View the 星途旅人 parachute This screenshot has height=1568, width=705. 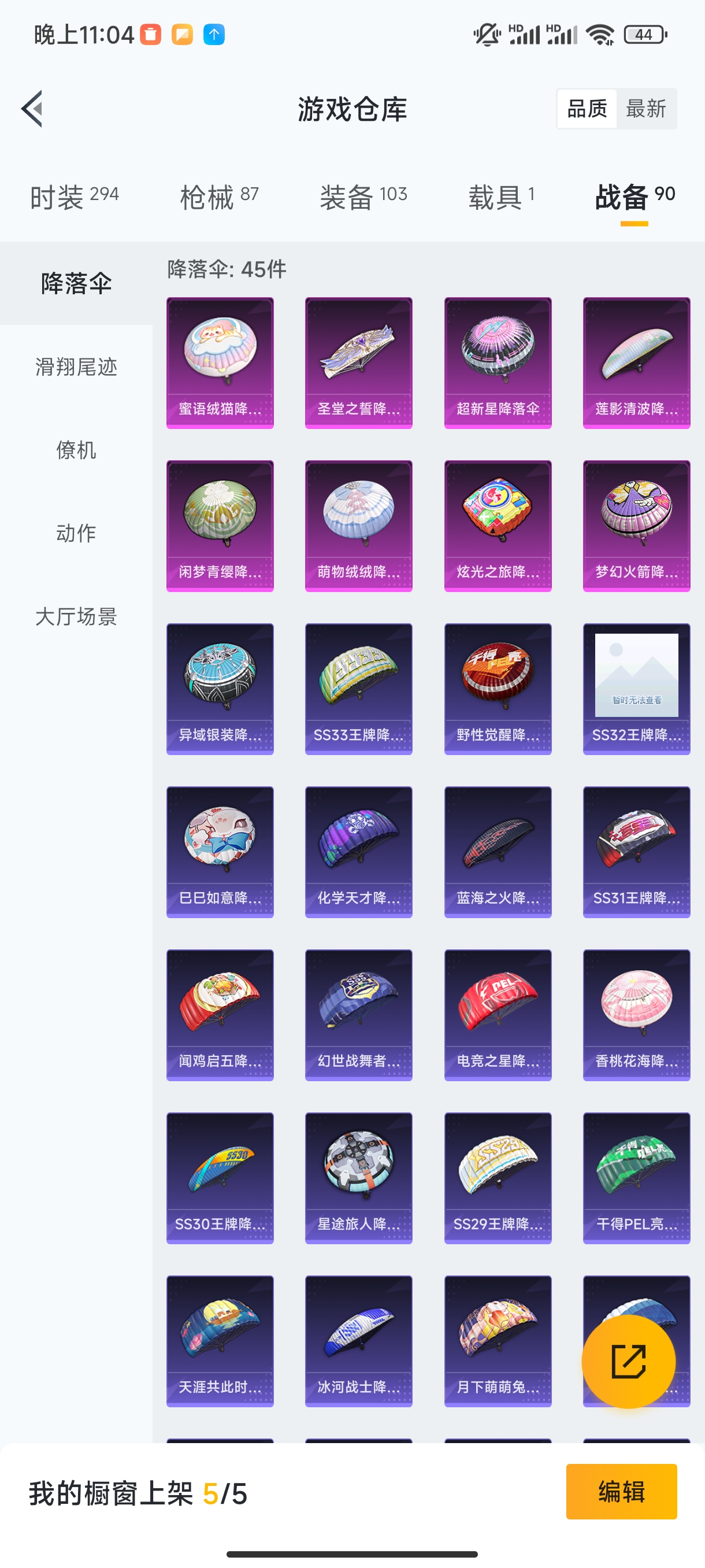(x=359, y=1178)
